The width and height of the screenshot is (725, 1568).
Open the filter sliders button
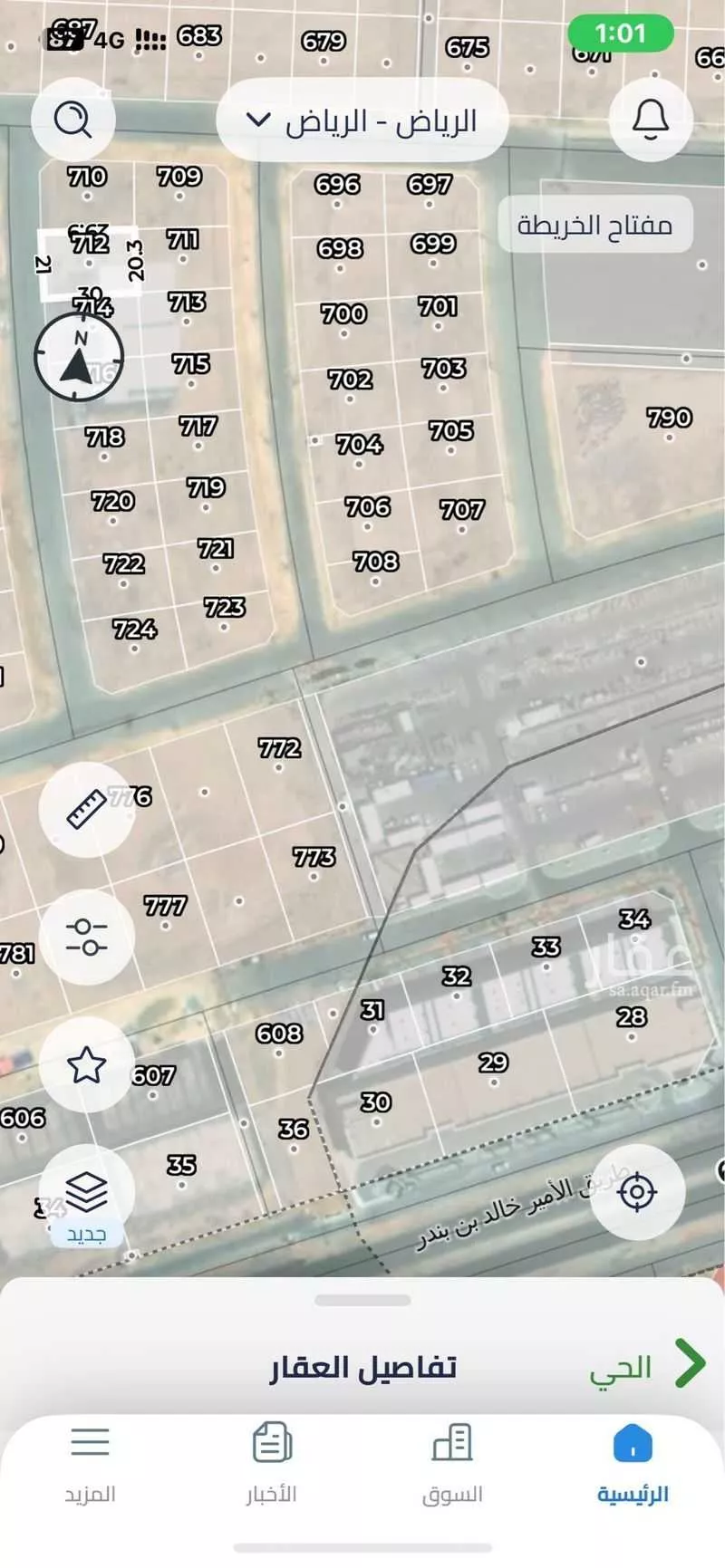pyautogui.click(x=87, y=937)
